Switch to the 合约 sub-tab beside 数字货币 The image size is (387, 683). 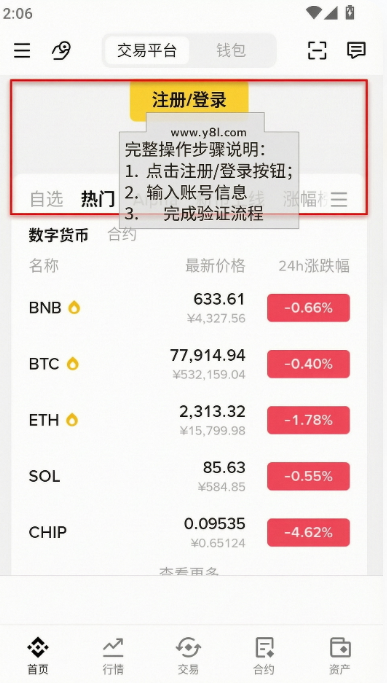[x=122, y=235]
